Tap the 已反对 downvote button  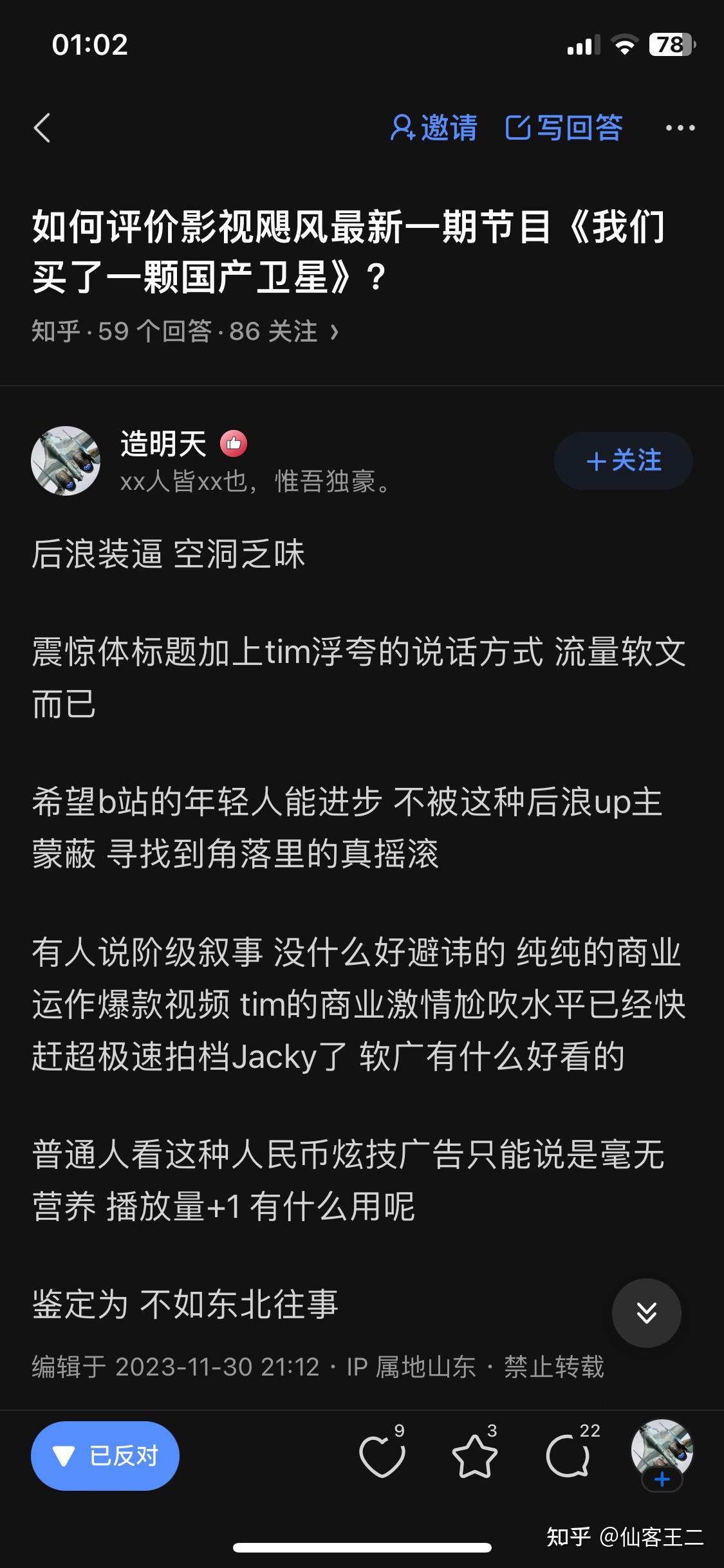(105, 1456)
